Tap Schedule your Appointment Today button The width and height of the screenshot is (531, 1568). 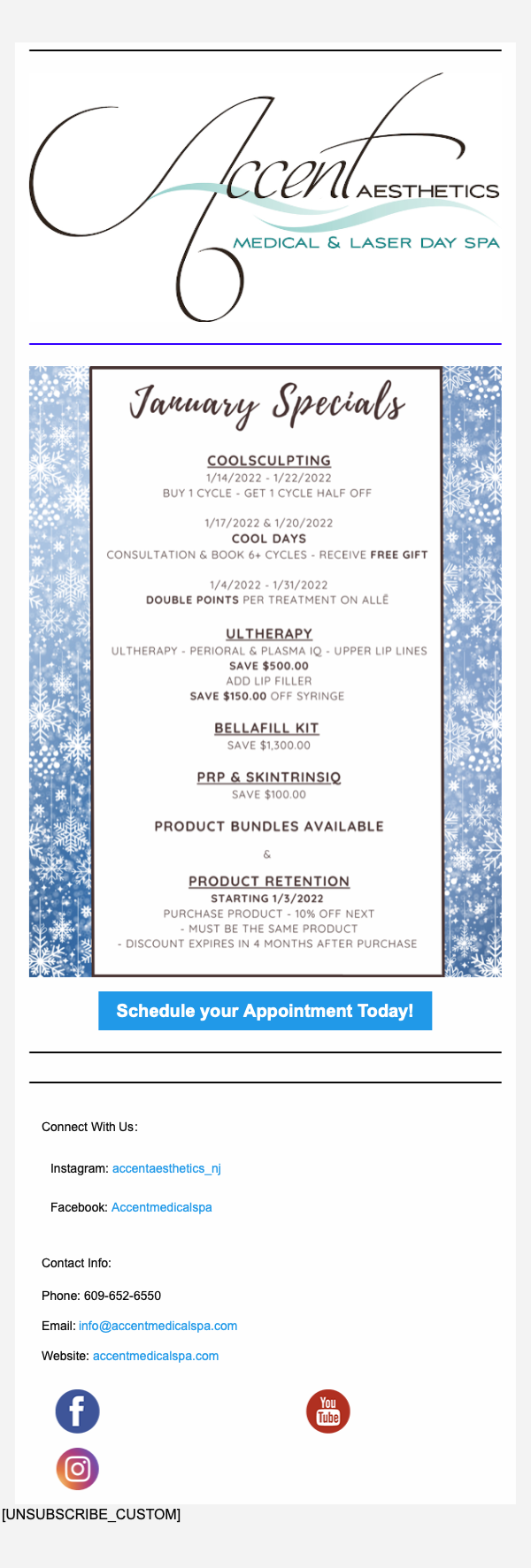pos(265,1011)
